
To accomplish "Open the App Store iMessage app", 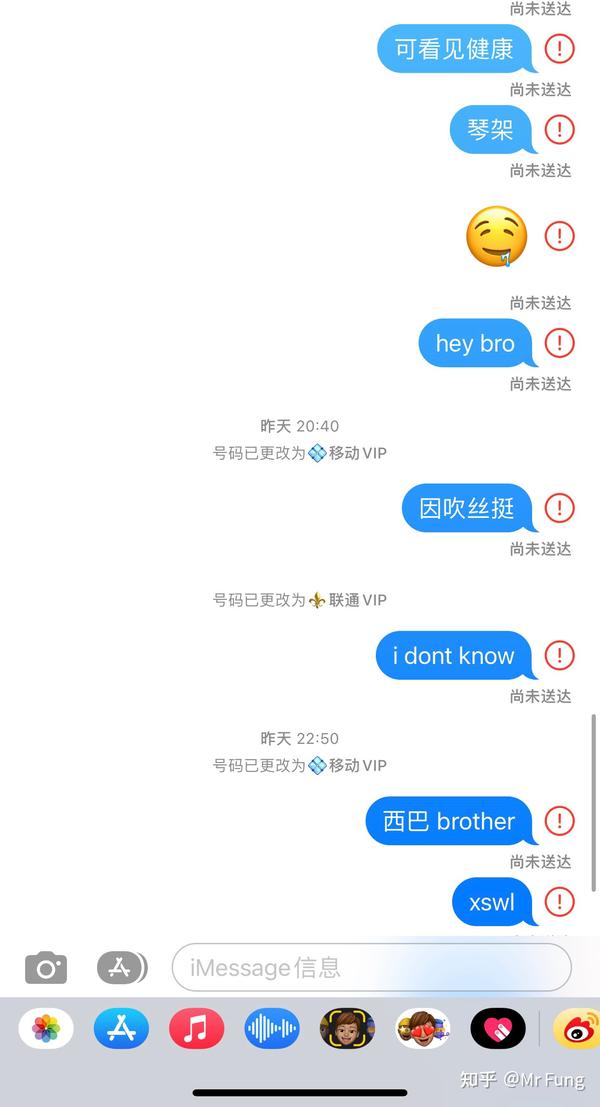I will [121, 1028].
